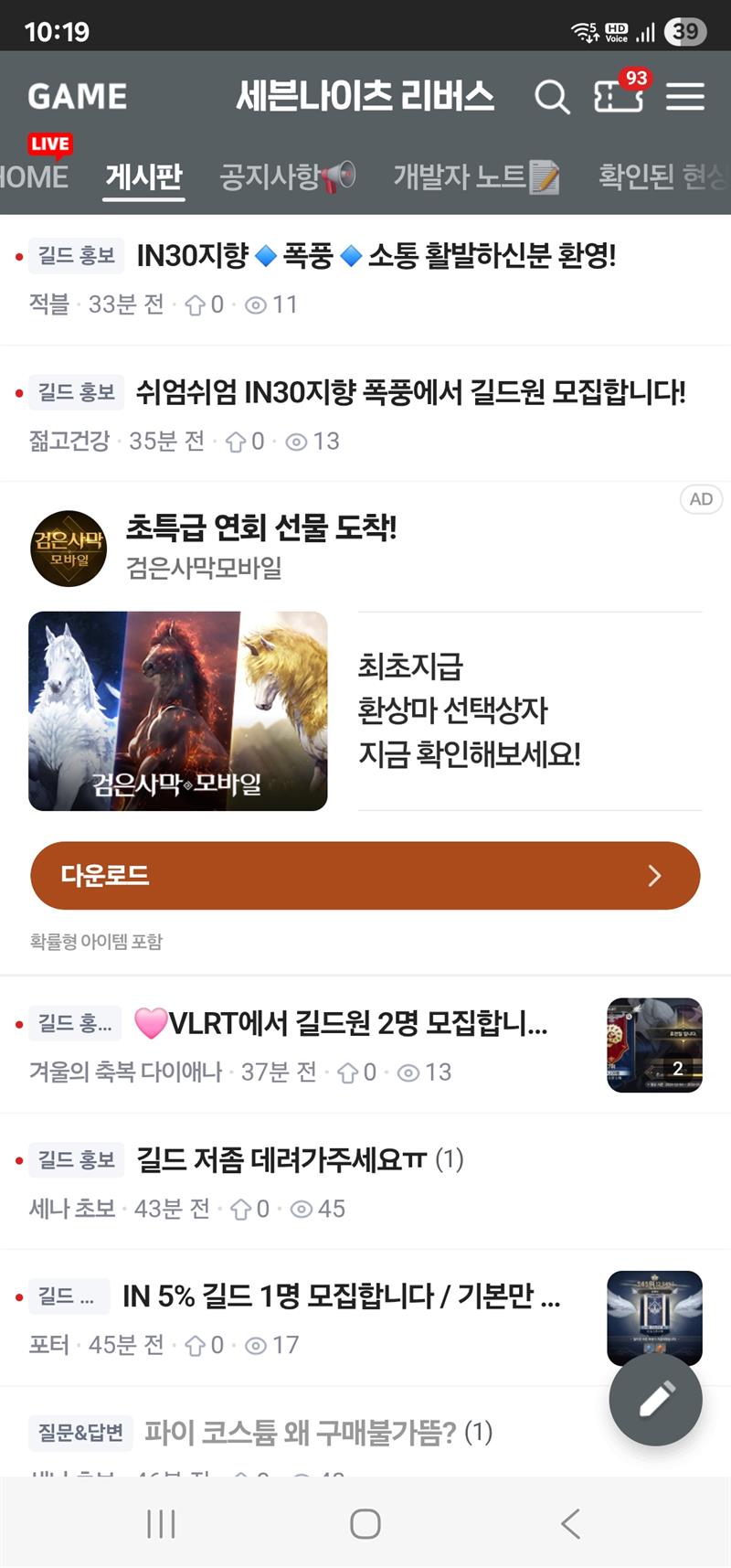Open post 쉬엄쉬엄 IN30지향 폭풍에서 길드원 모집합니다
The height and width of the screenshot is (1568, 731).
[410, 392]
